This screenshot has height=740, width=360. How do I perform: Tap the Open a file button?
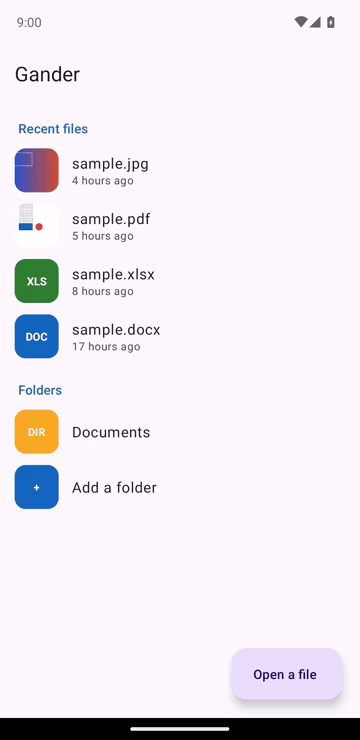(x=286, y=674)
